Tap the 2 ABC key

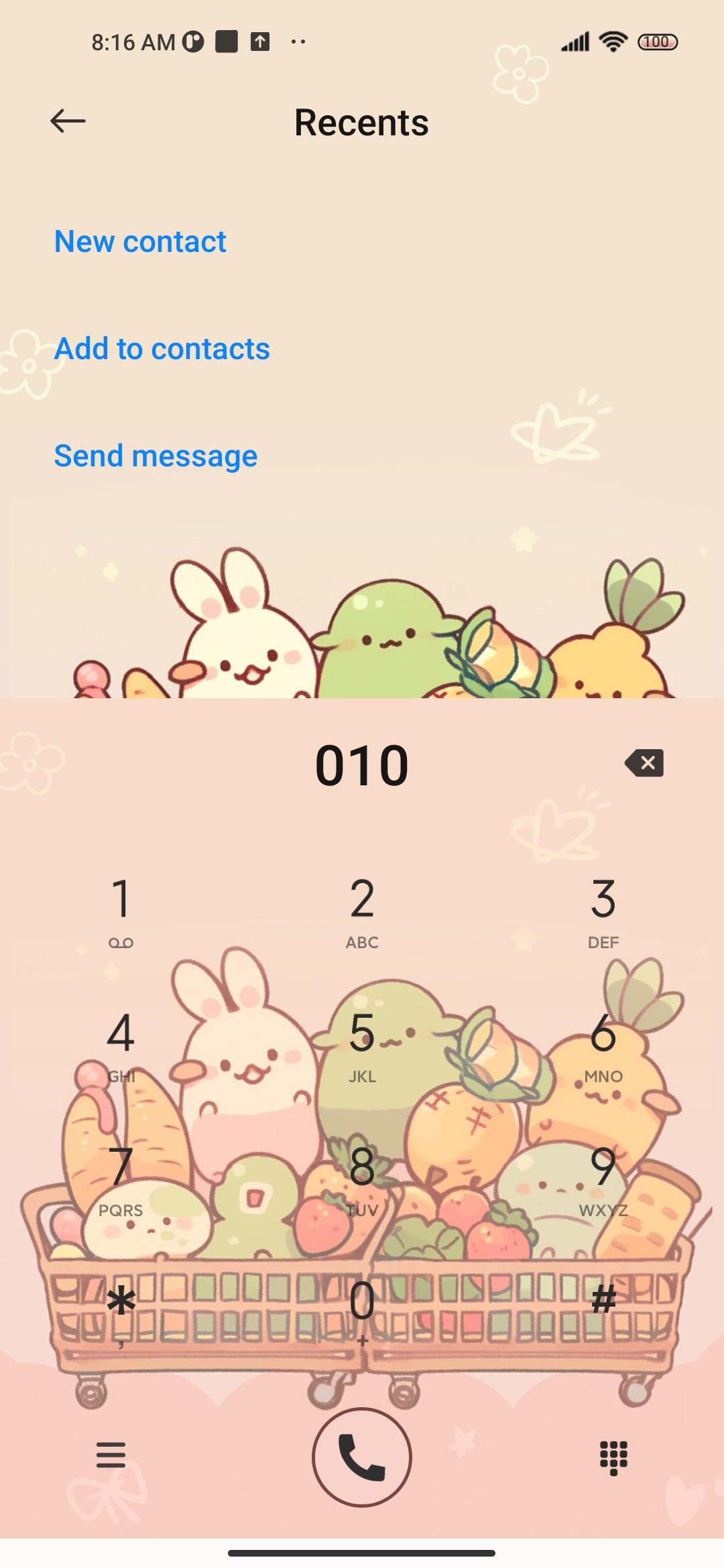coord(362,913)
